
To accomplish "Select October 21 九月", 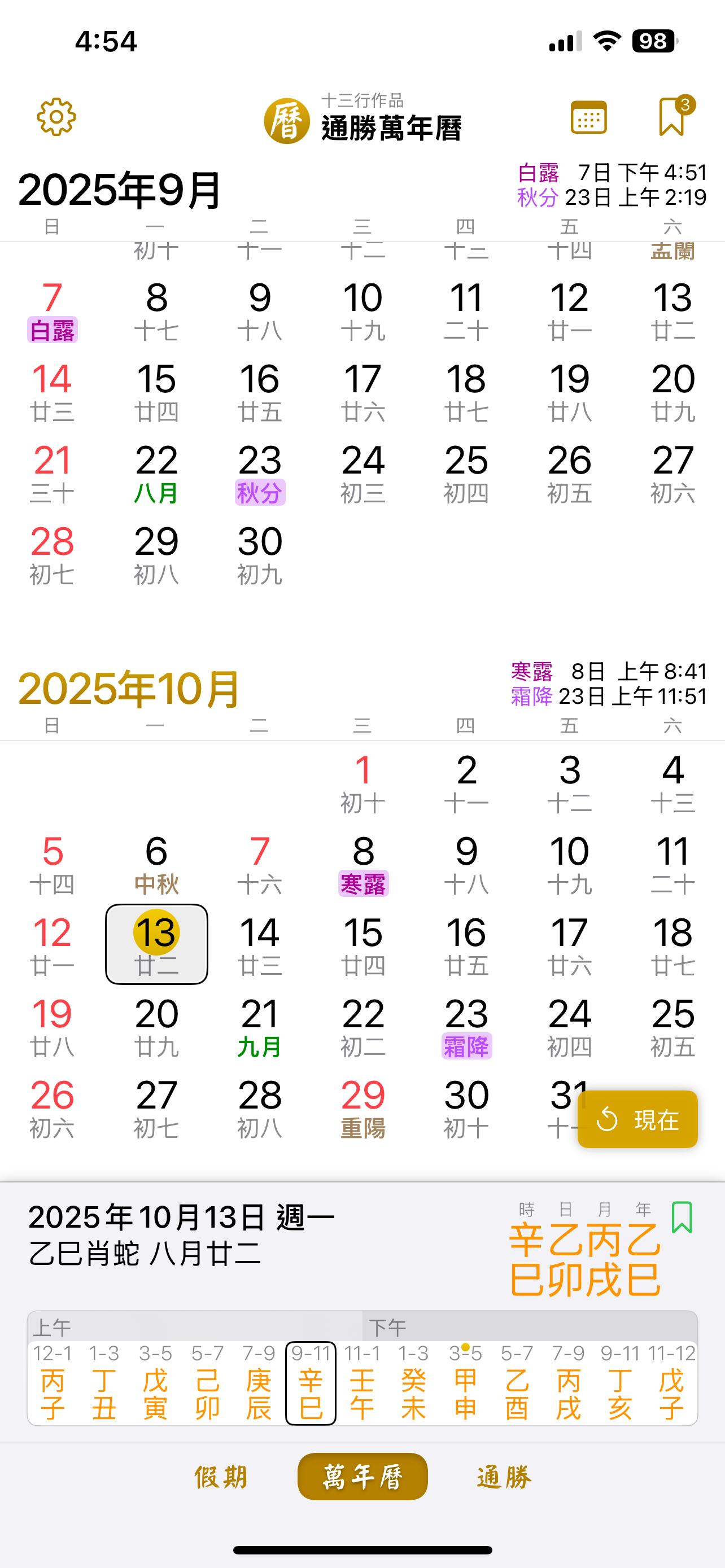I will [x=260, y=1027].
